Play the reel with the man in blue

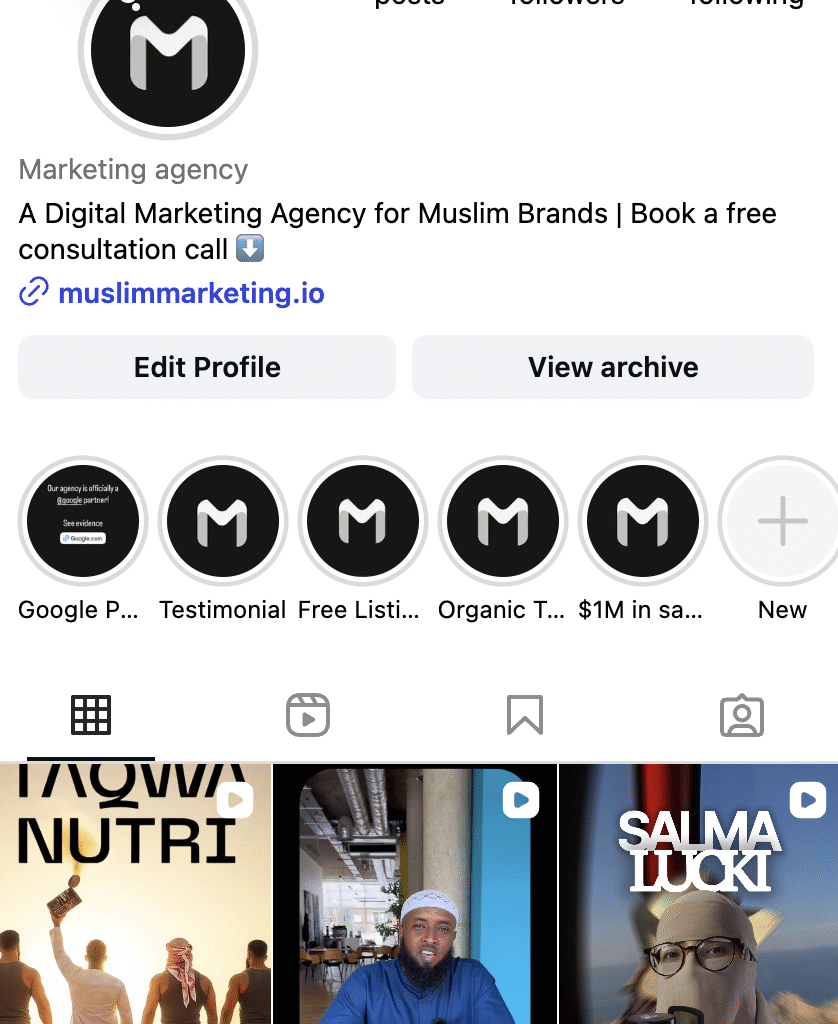(414, 893)
